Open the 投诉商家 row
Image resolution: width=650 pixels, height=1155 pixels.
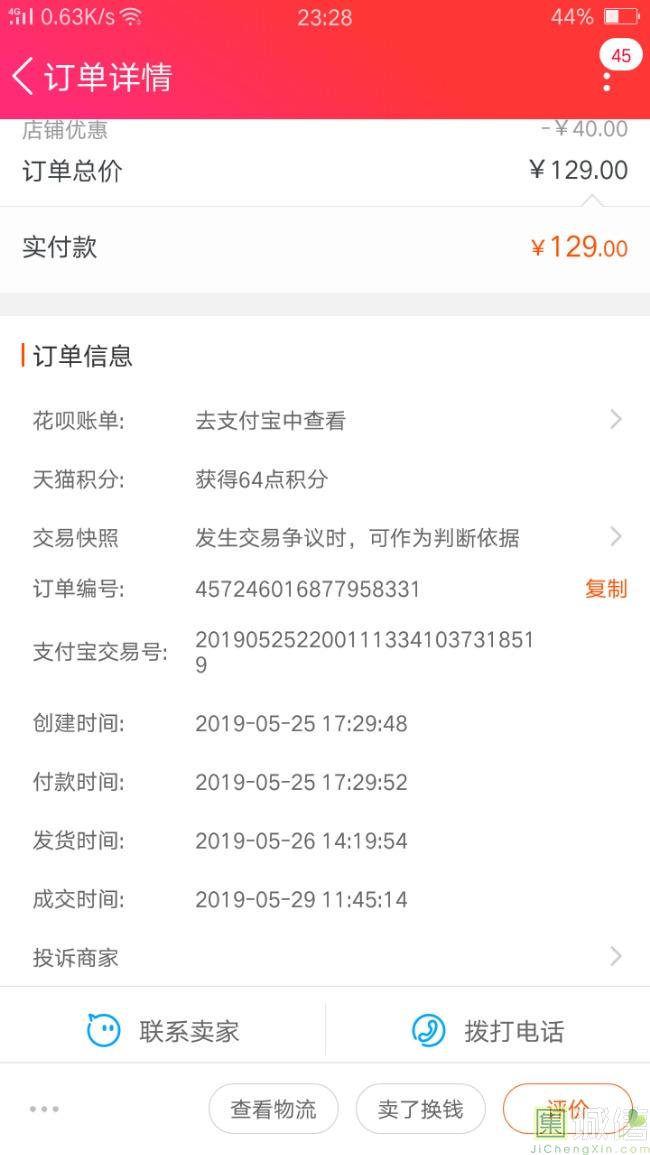pos(325,957)
